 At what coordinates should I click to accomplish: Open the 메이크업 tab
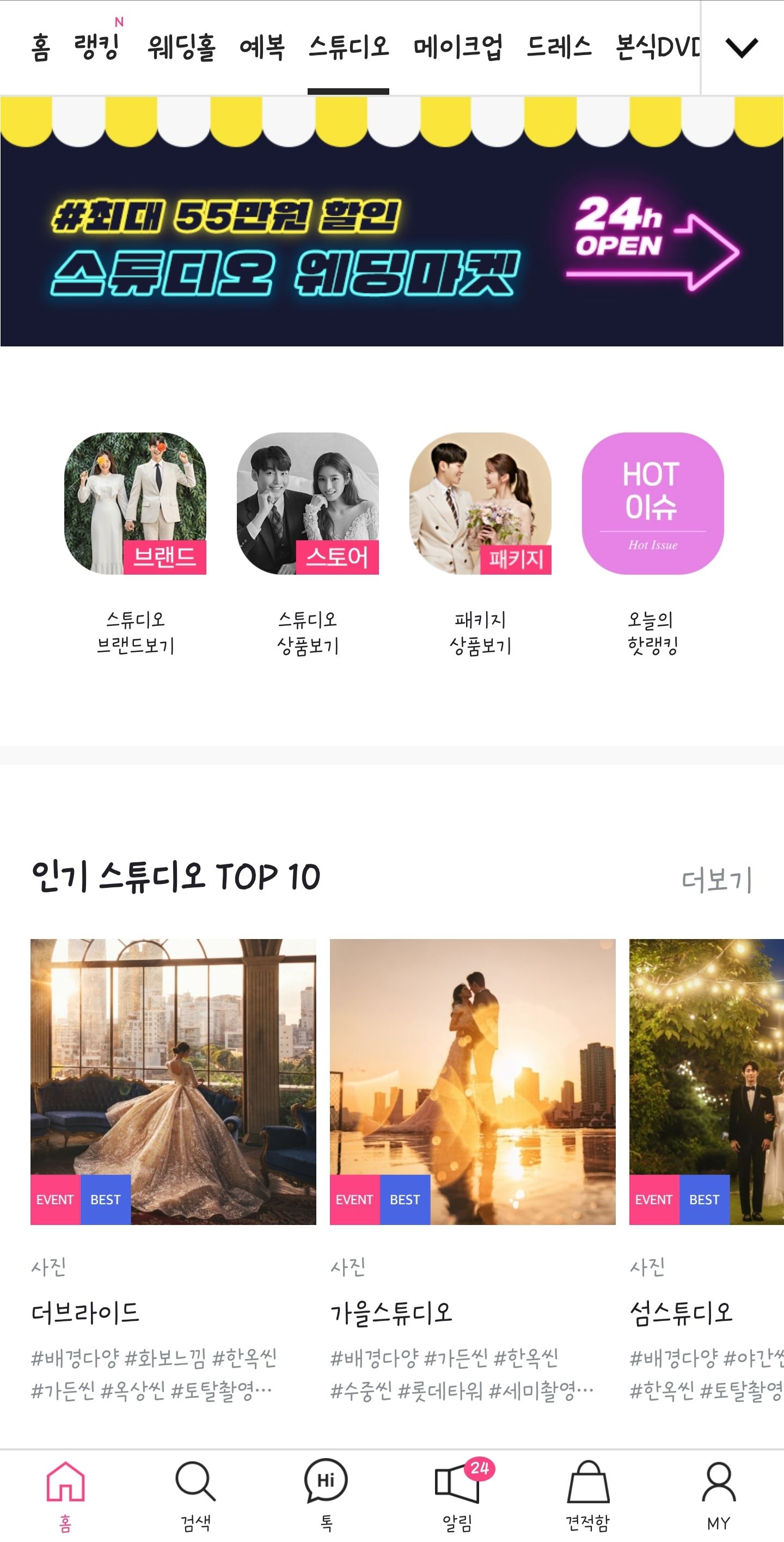tap(458, 48)
